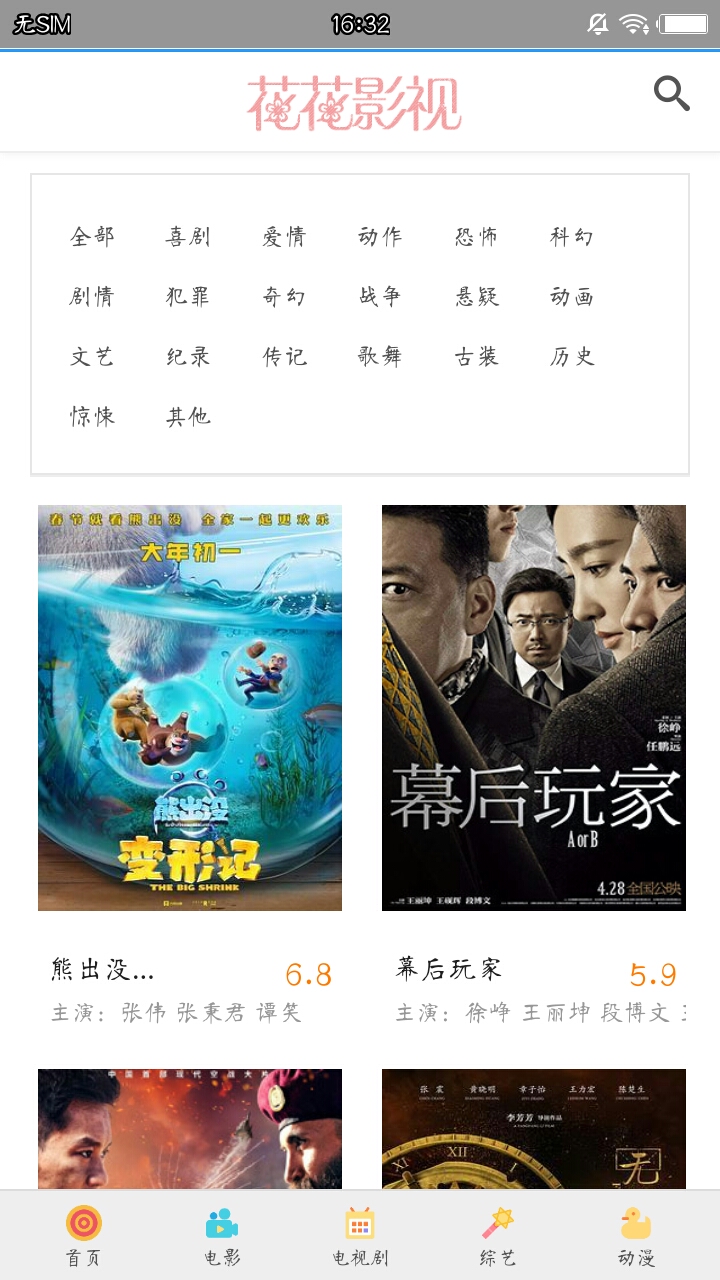Pick the 动画 animation genre

point(571,296)
